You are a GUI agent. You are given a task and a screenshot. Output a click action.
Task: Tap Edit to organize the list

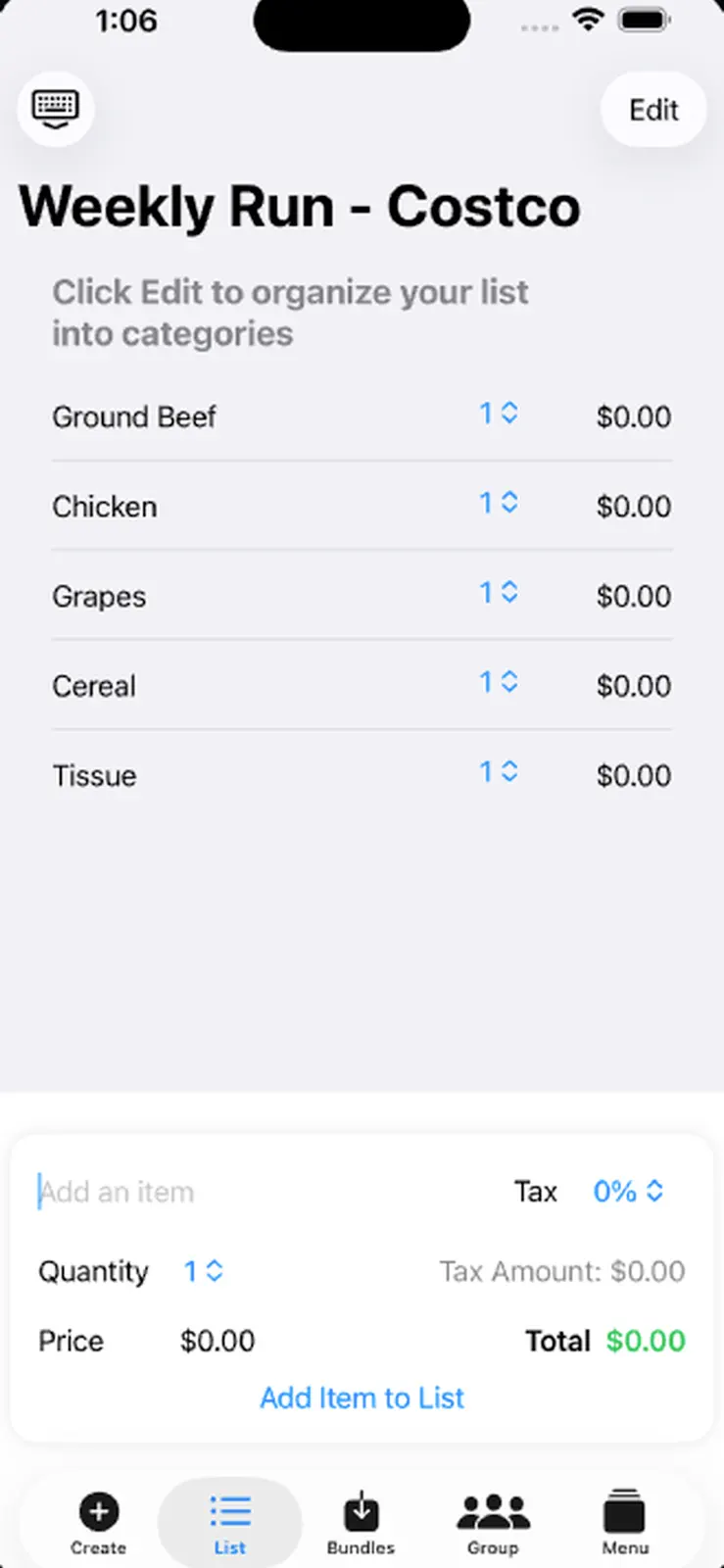[x=653, y=109]
